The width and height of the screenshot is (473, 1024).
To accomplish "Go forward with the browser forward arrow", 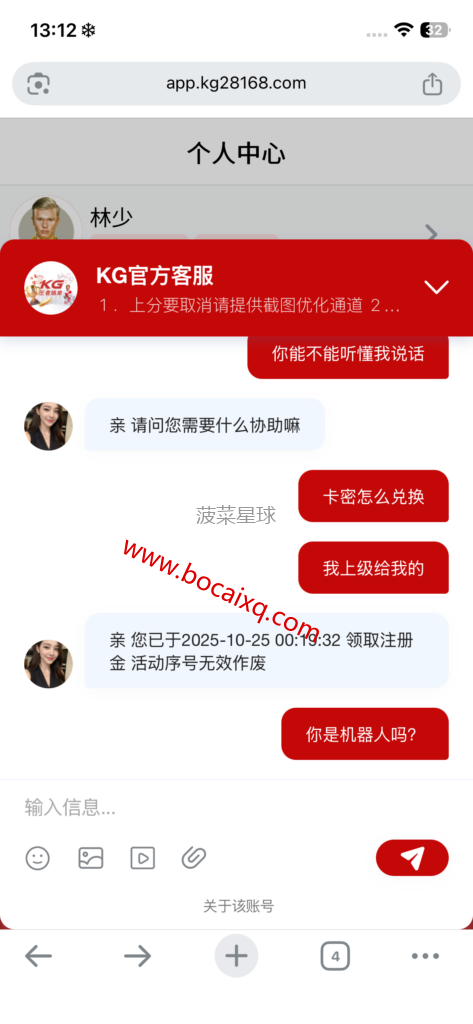I will pyautogui.click(x=137, y=957).
